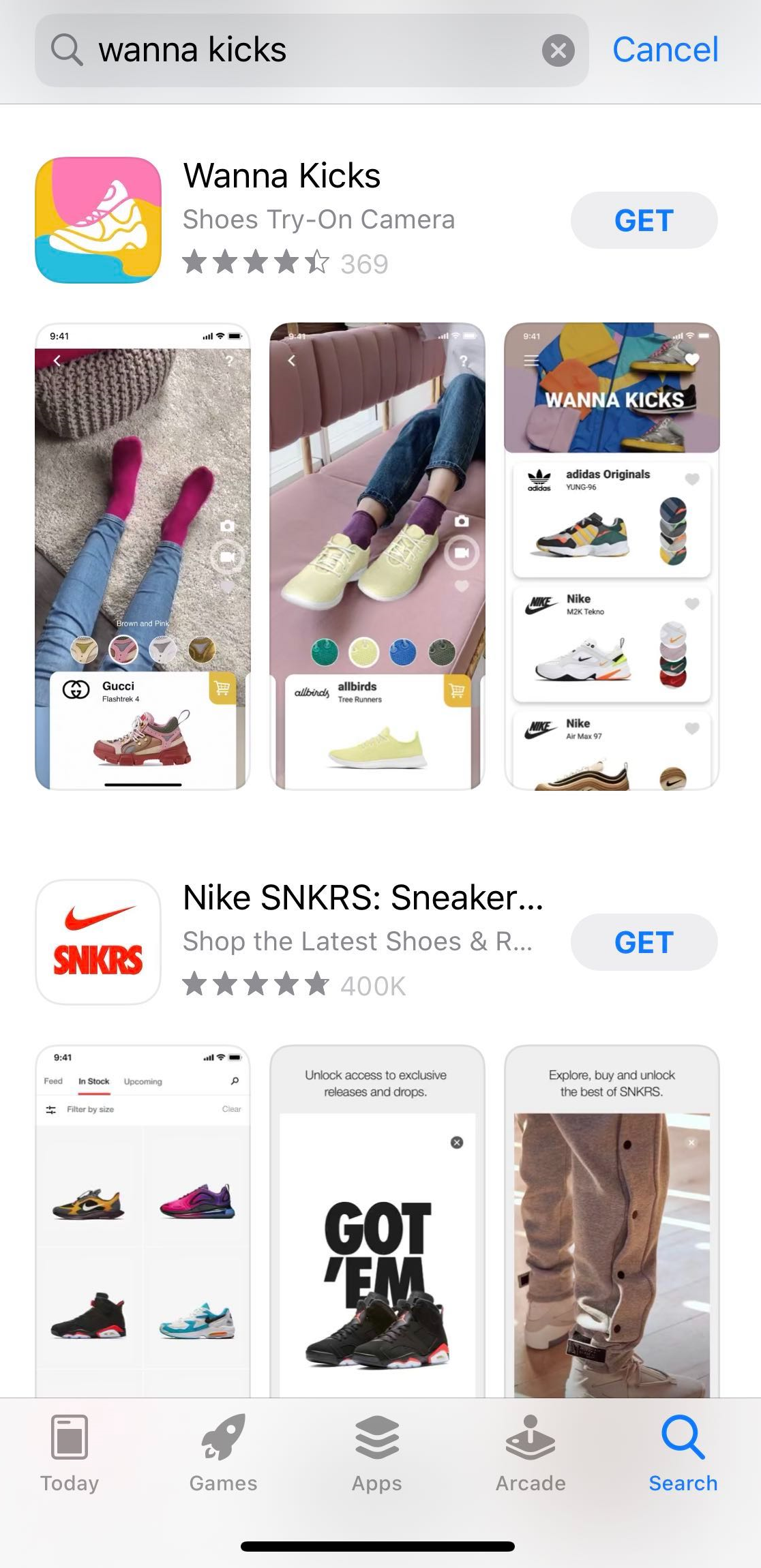View the allbirds Tree Runners screenshot
Viewport: 761px width, 1568px height.
377,556
